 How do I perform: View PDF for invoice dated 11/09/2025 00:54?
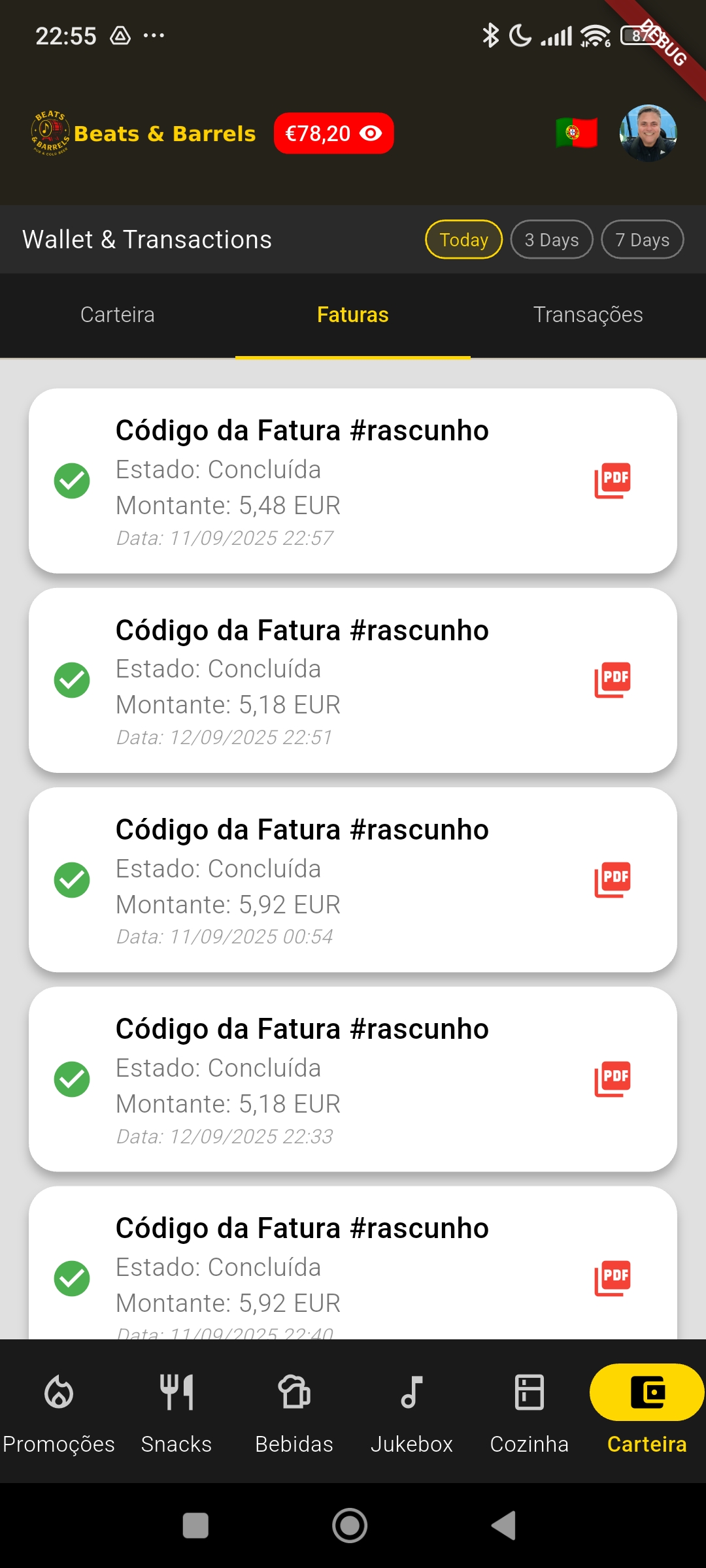[x=613, y=879]
